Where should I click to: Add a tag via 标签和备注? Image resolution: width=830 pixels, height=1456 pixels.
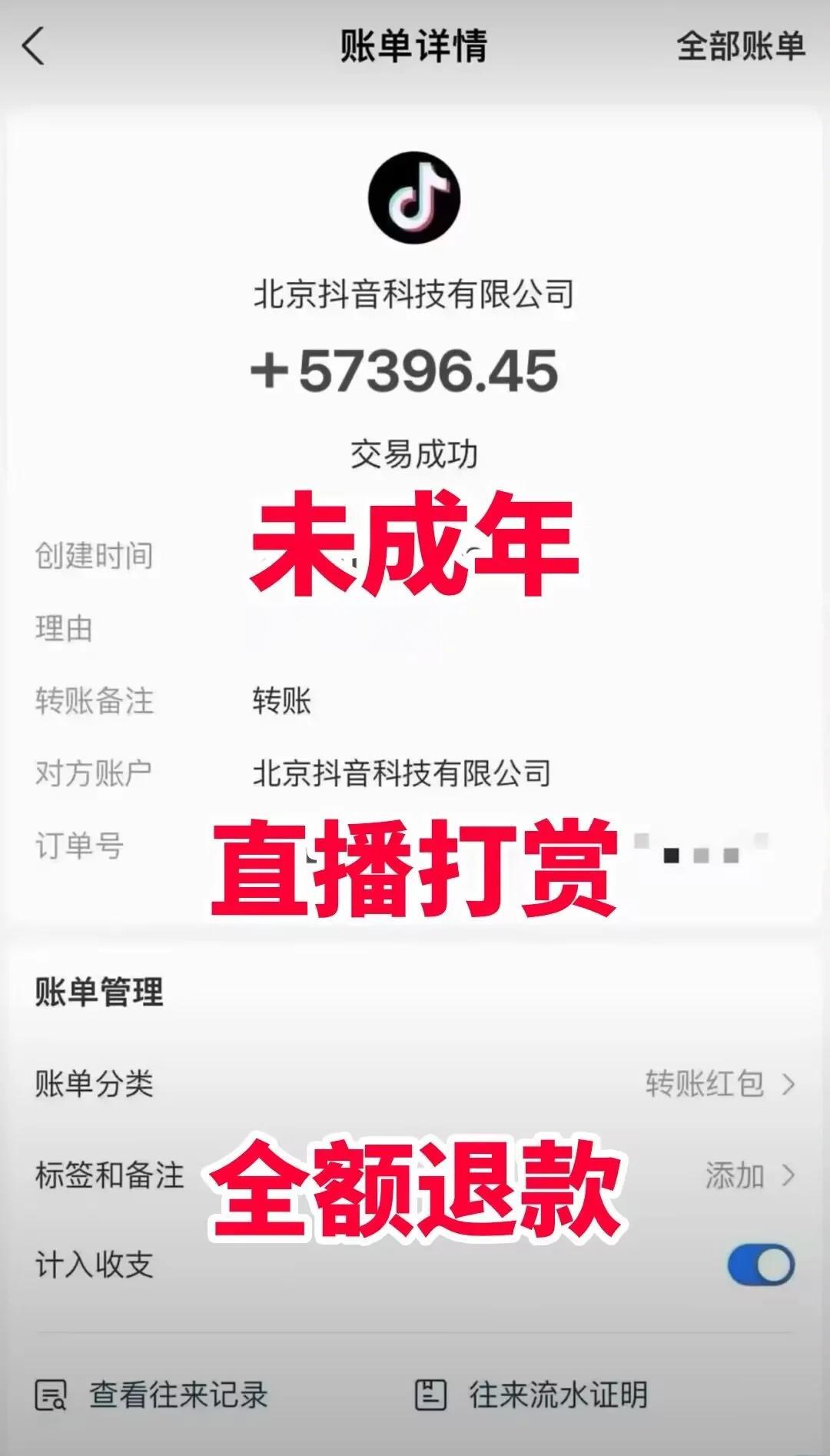coord(748,1175)
